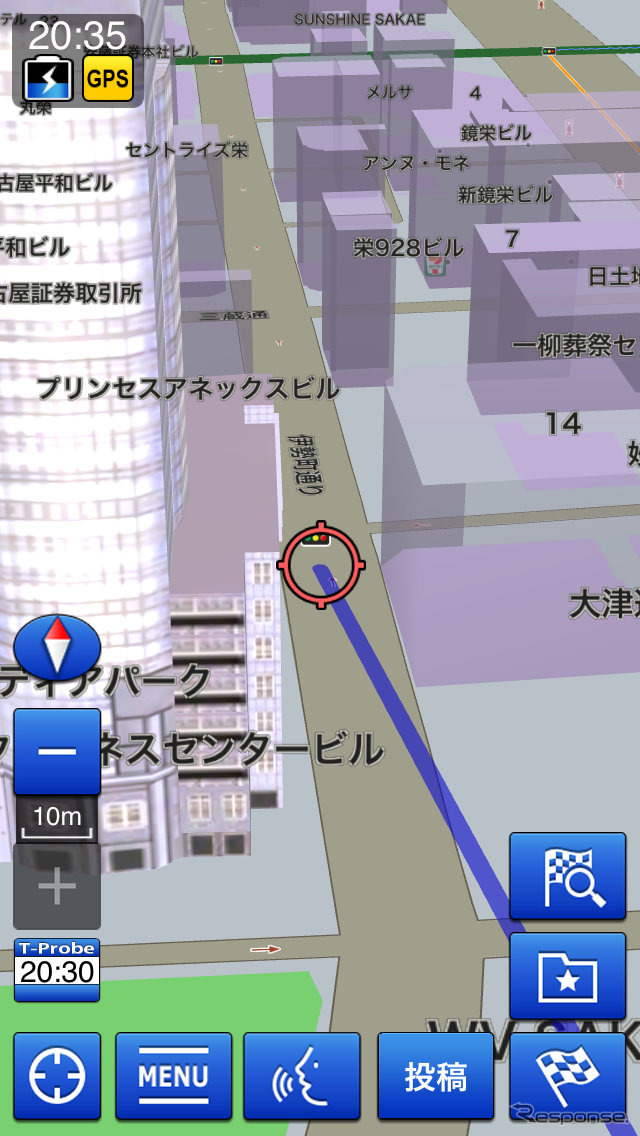640x1136 pixels.
Task: Tap the 投稿 post button
Action: tap(435, 1076)
